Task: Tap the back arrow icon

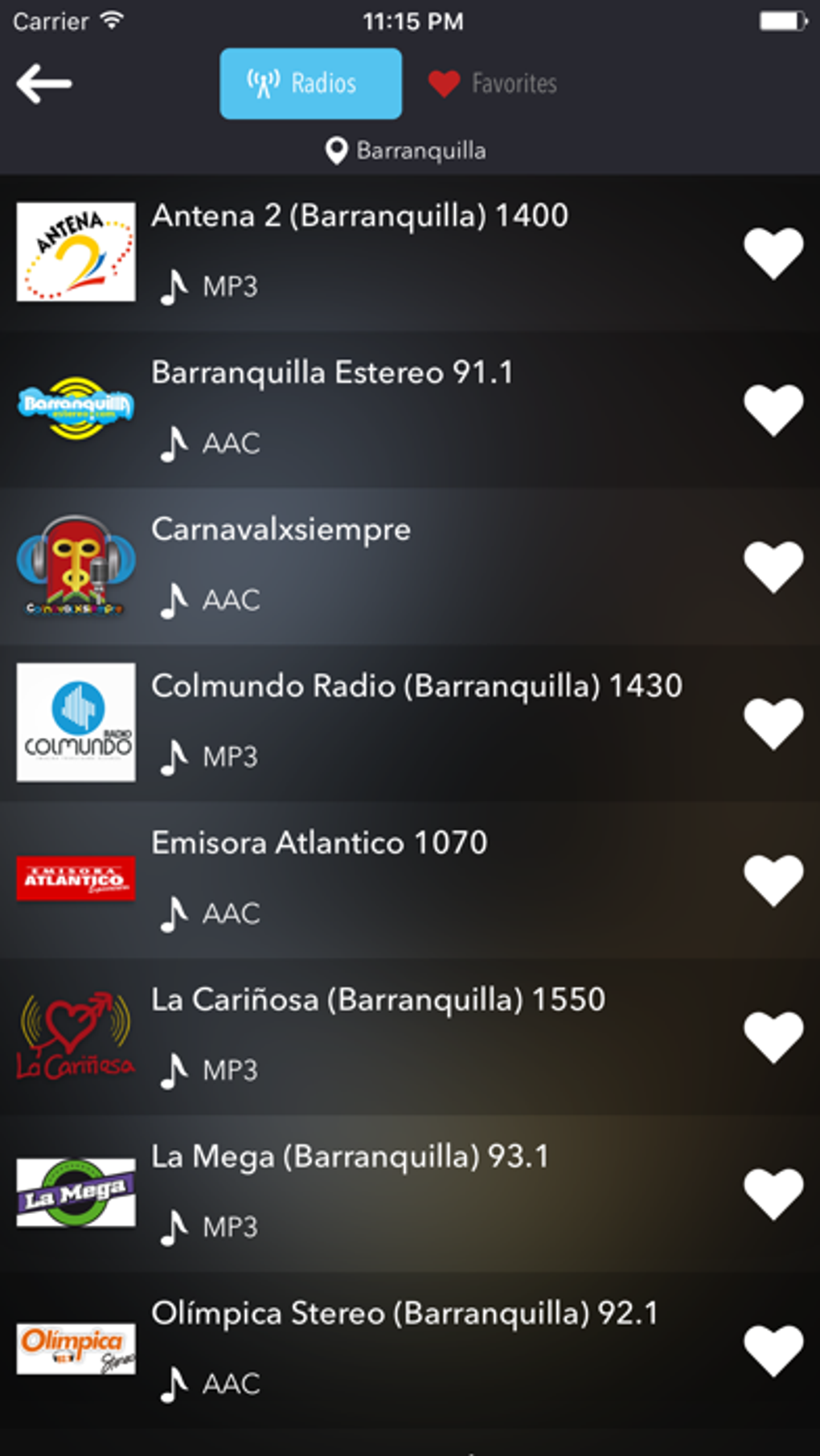Action: [44, 83]
